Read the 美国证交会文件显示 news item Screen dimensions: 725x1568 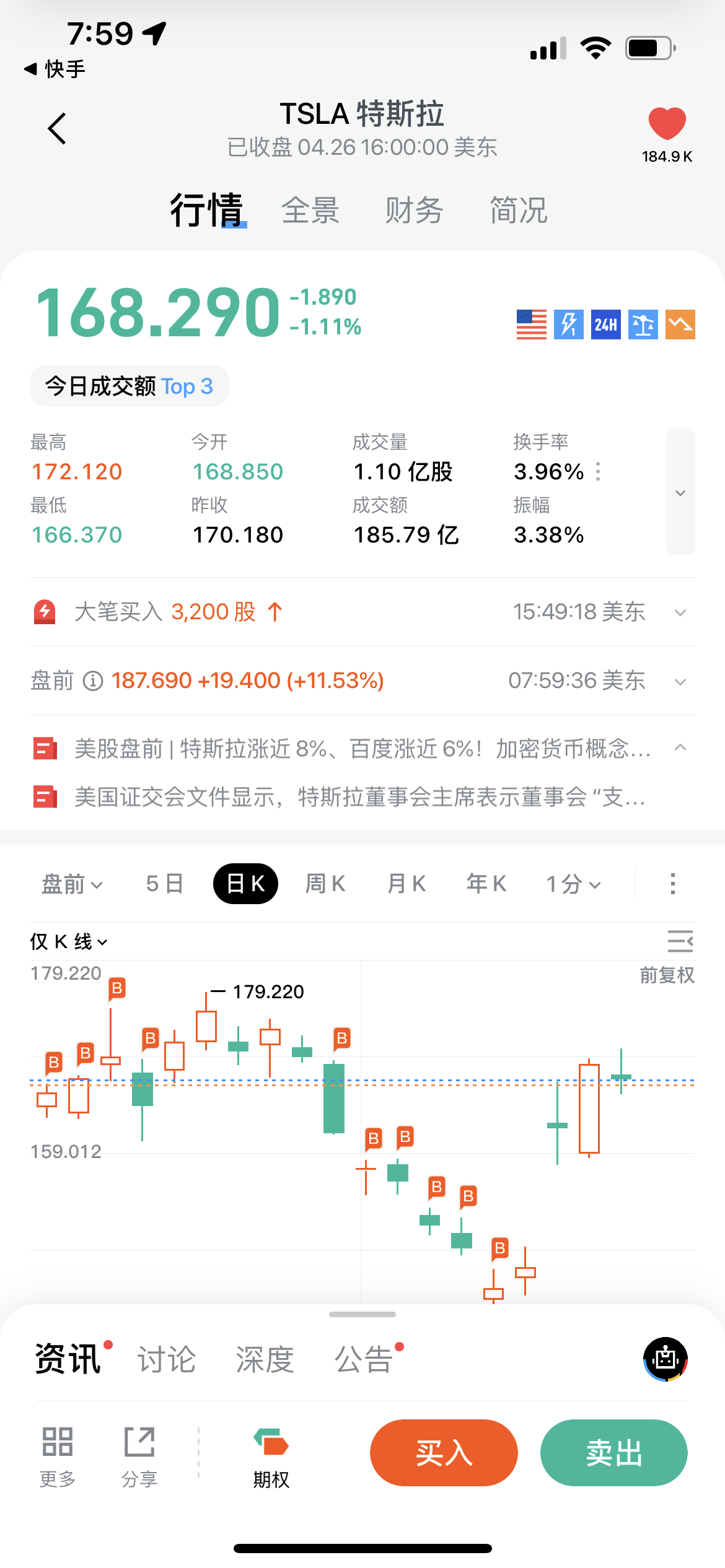(x=359, y=797)
